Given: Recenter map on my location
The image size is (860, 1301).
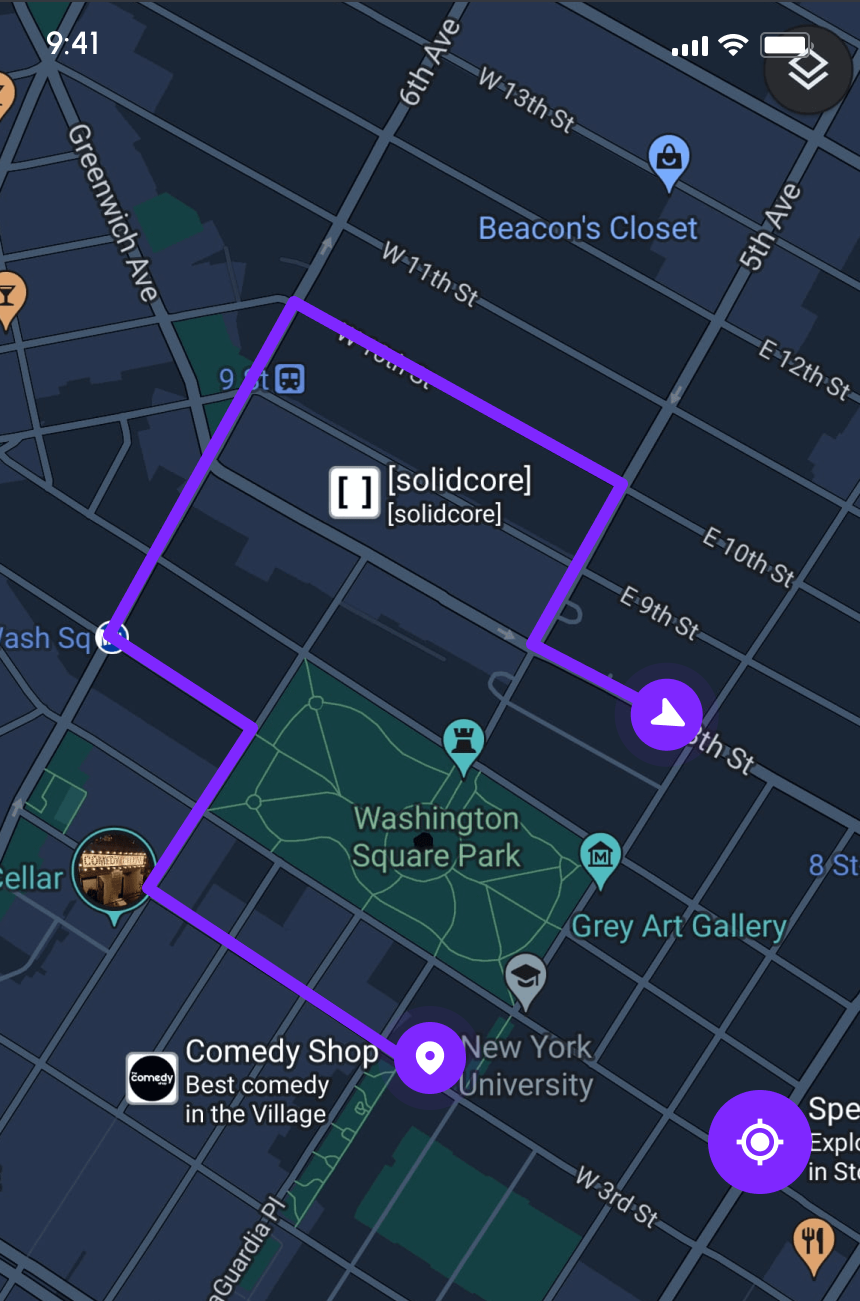Looking at the screenshot, I should (759, 1141).
